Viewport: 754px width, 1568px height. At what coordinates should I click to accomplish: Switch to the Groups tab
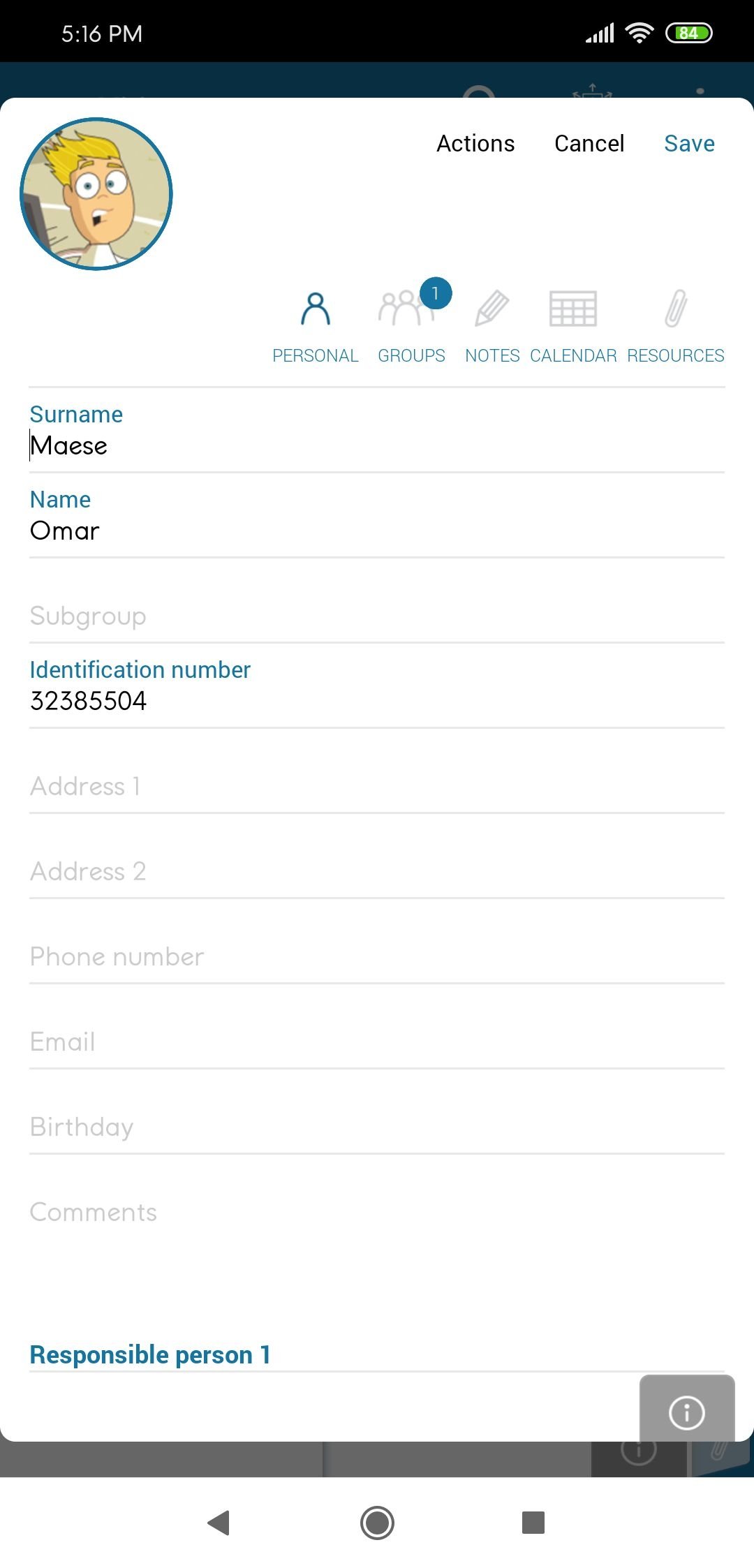(x=411, y=325)
